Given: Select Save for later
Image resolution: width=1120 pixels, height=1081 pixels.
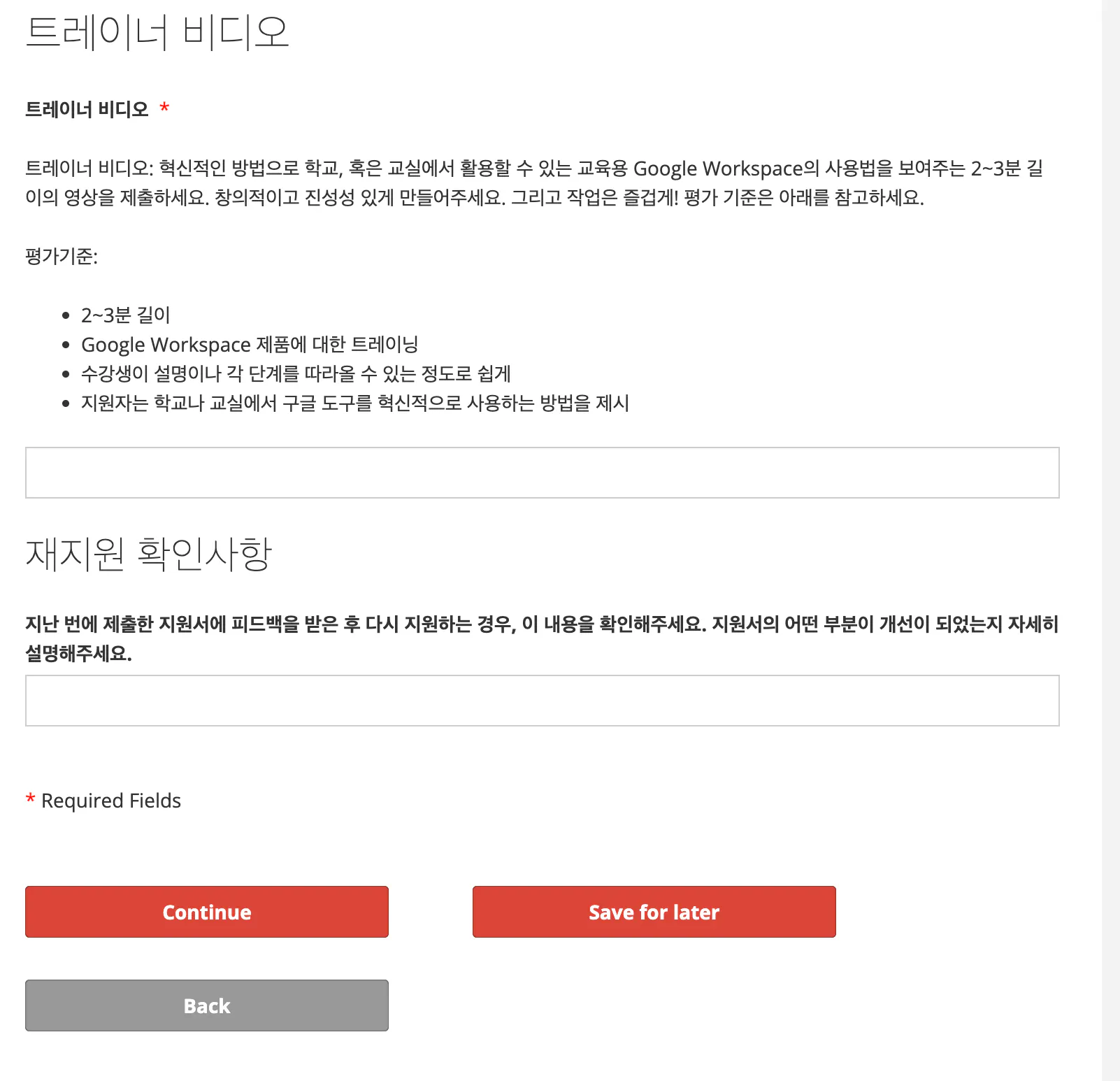Looking at the screenshot, I should (x=654, y=912).
